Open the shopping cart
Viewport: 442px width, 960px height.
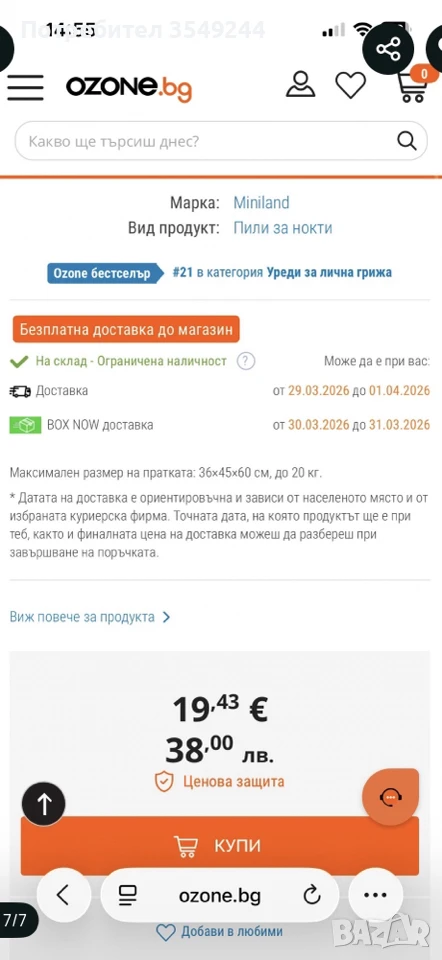tap(414, 84)
